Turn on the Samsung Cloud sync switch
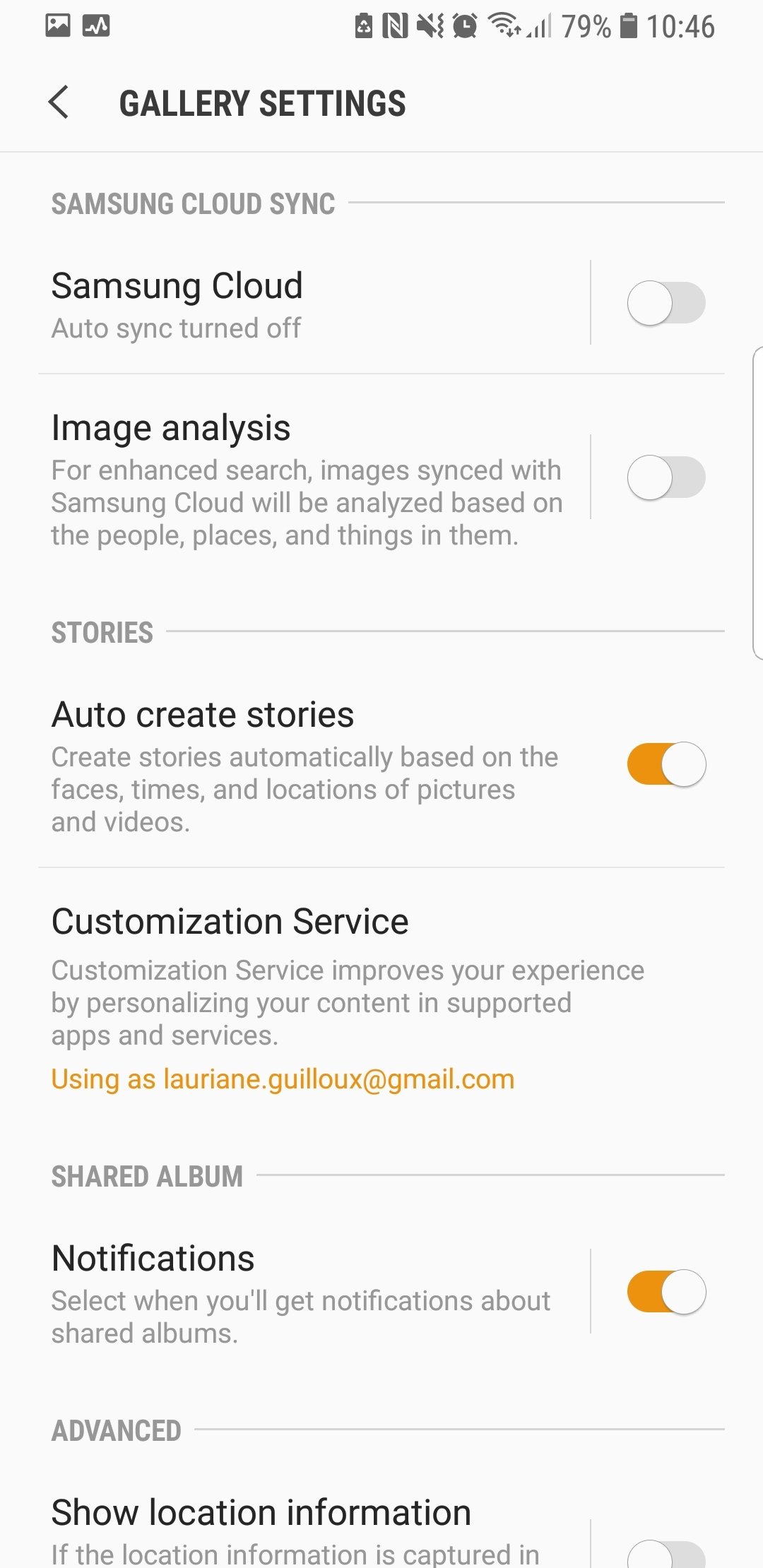This screenshot has width=763, height=1568. point(666,303)
